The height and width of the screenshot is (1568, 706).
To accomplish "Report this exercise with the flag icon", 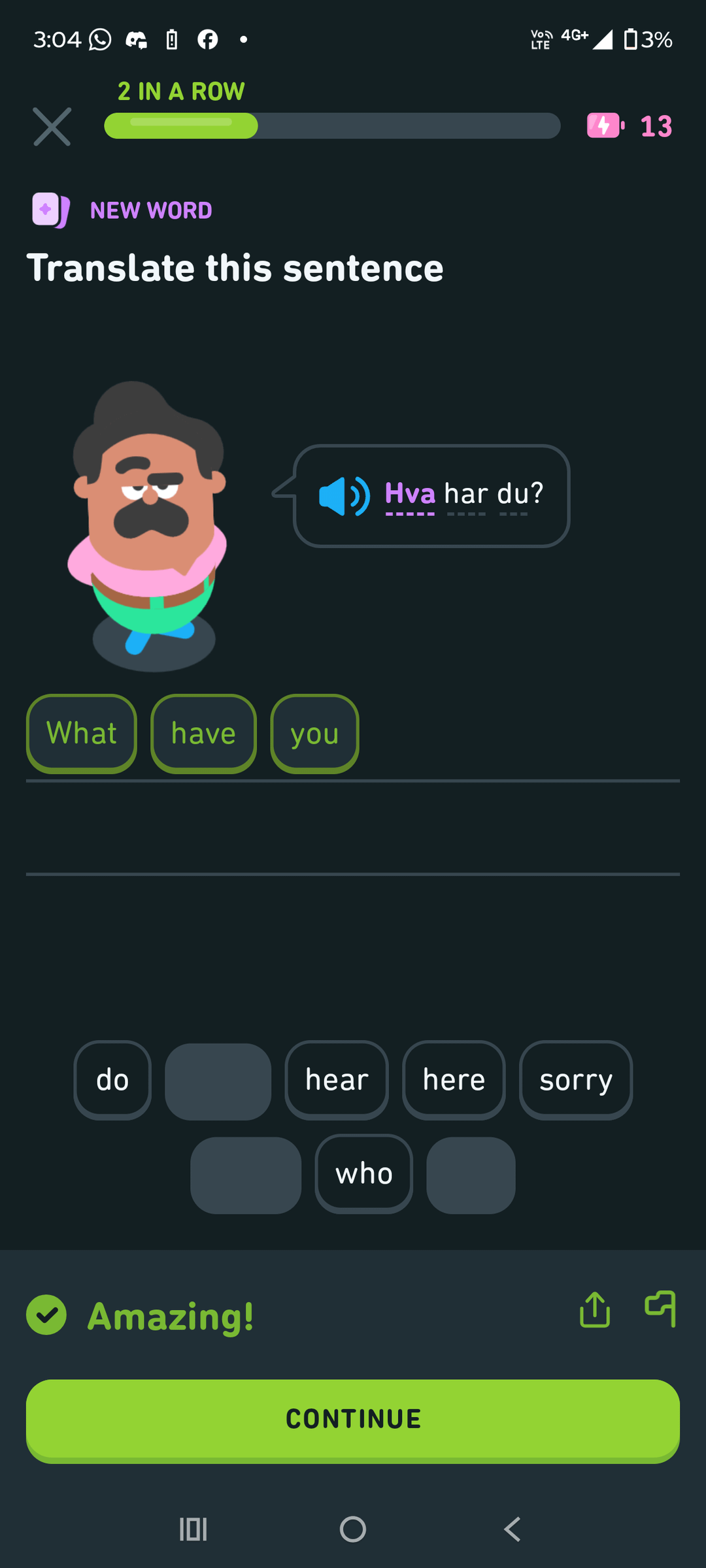I will point(660,1309).
